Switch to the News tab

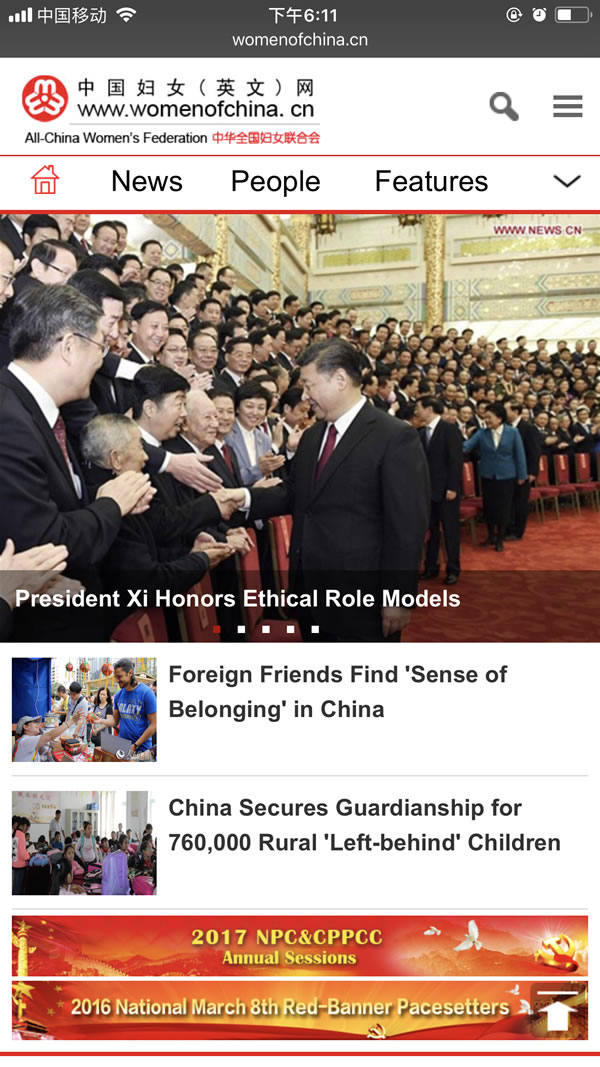pyautogui.click(x=147, y=181)
